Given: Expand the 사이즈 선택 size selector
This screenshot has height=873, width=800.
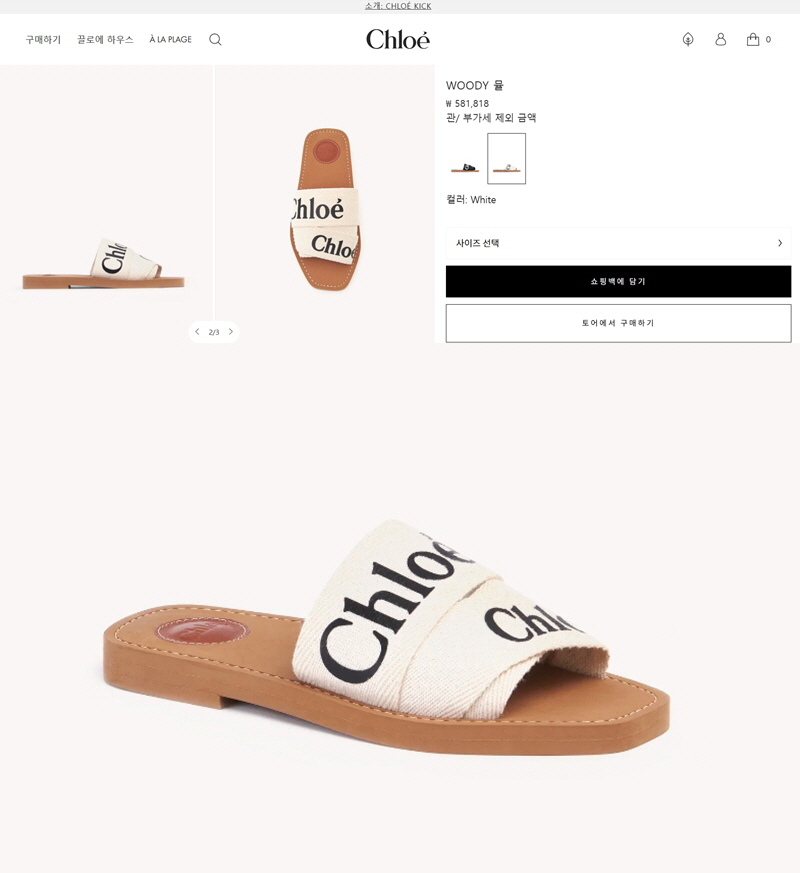Looking at the screenshot, I should click(x=618, y=243).
